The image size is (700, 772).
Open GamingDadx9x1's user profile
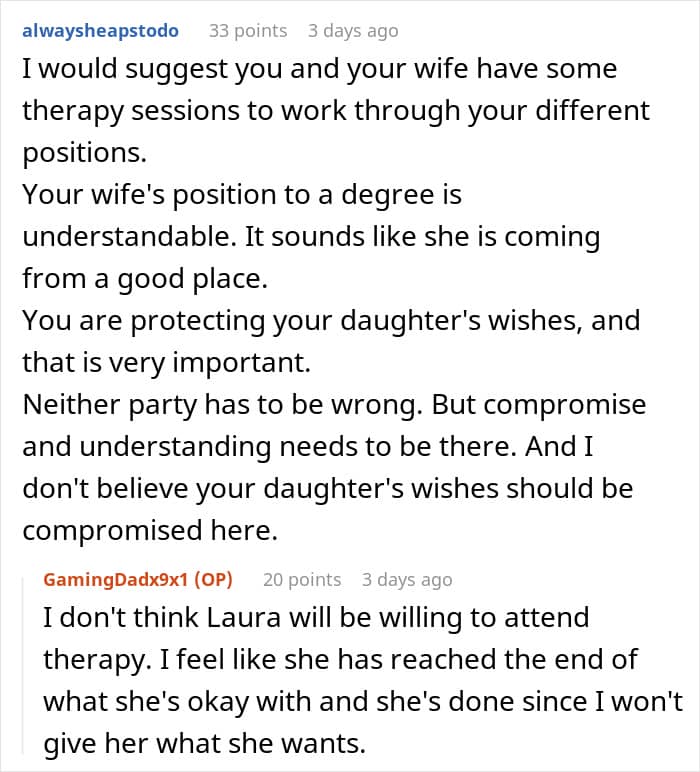pos(116,579)
